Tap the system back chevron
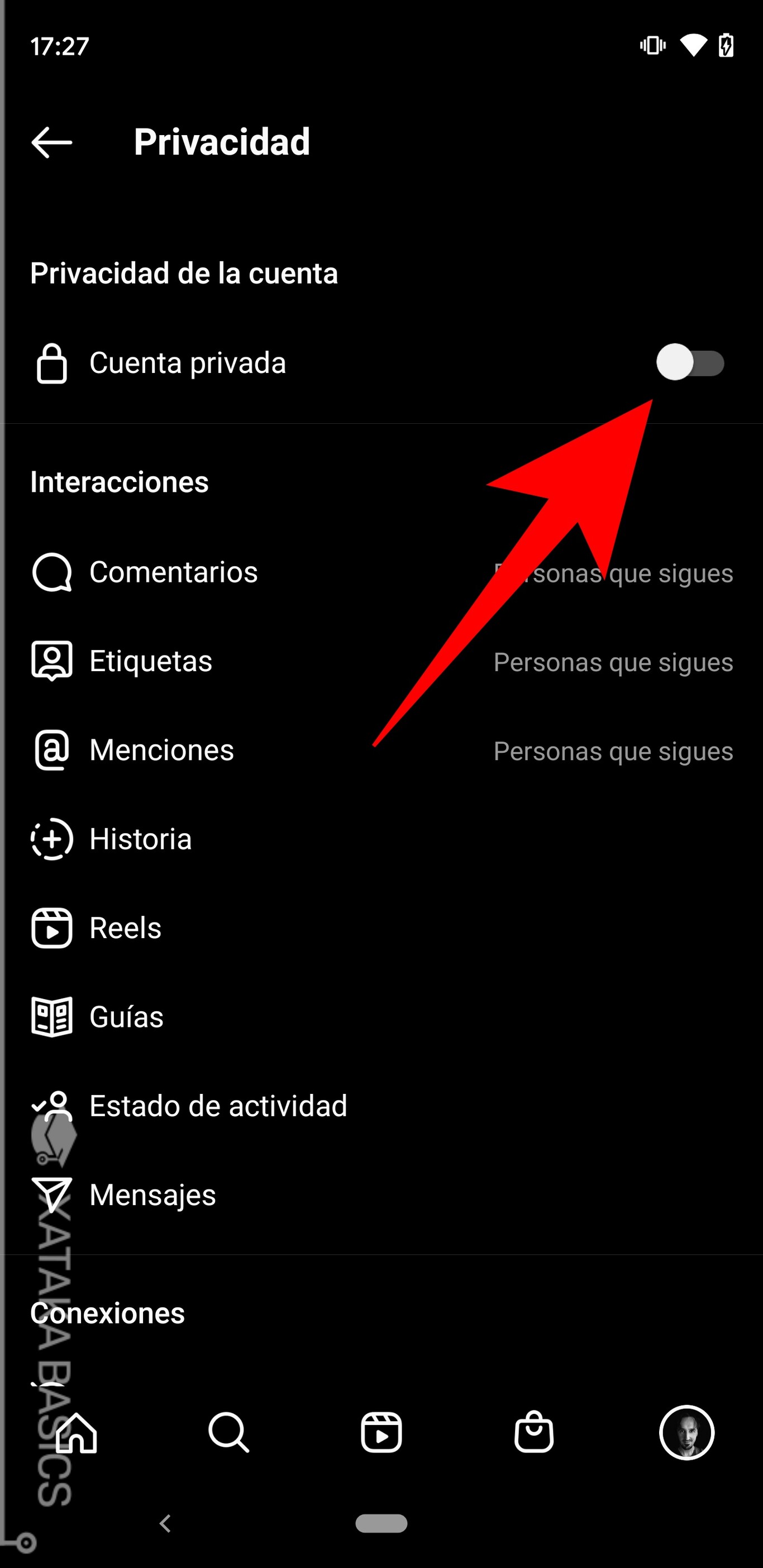Image resolution: width=763 pixels, height=1568 pixels. click(165, 1523)
